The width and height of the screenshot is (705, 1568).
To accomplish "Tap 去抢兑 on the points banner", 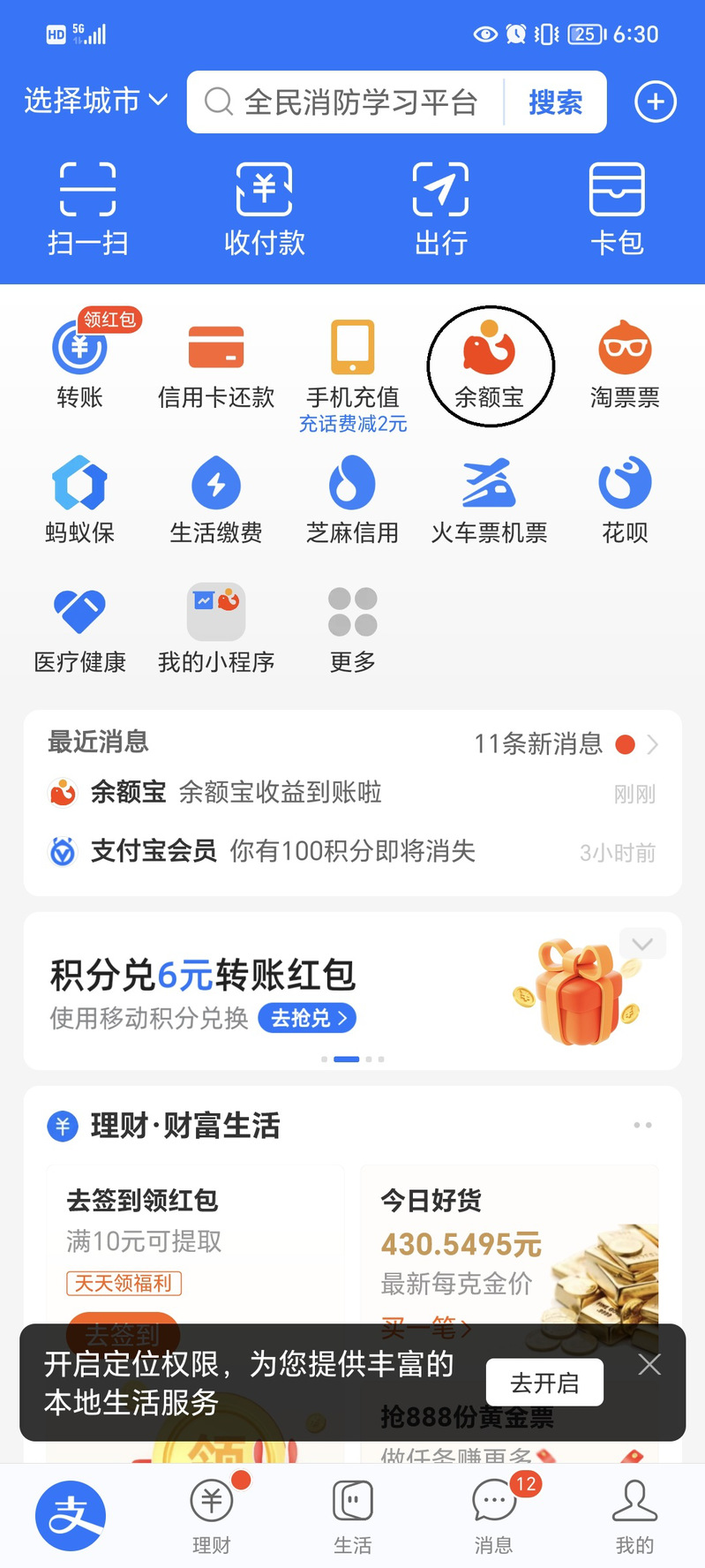I will (x=307, y=1018).
